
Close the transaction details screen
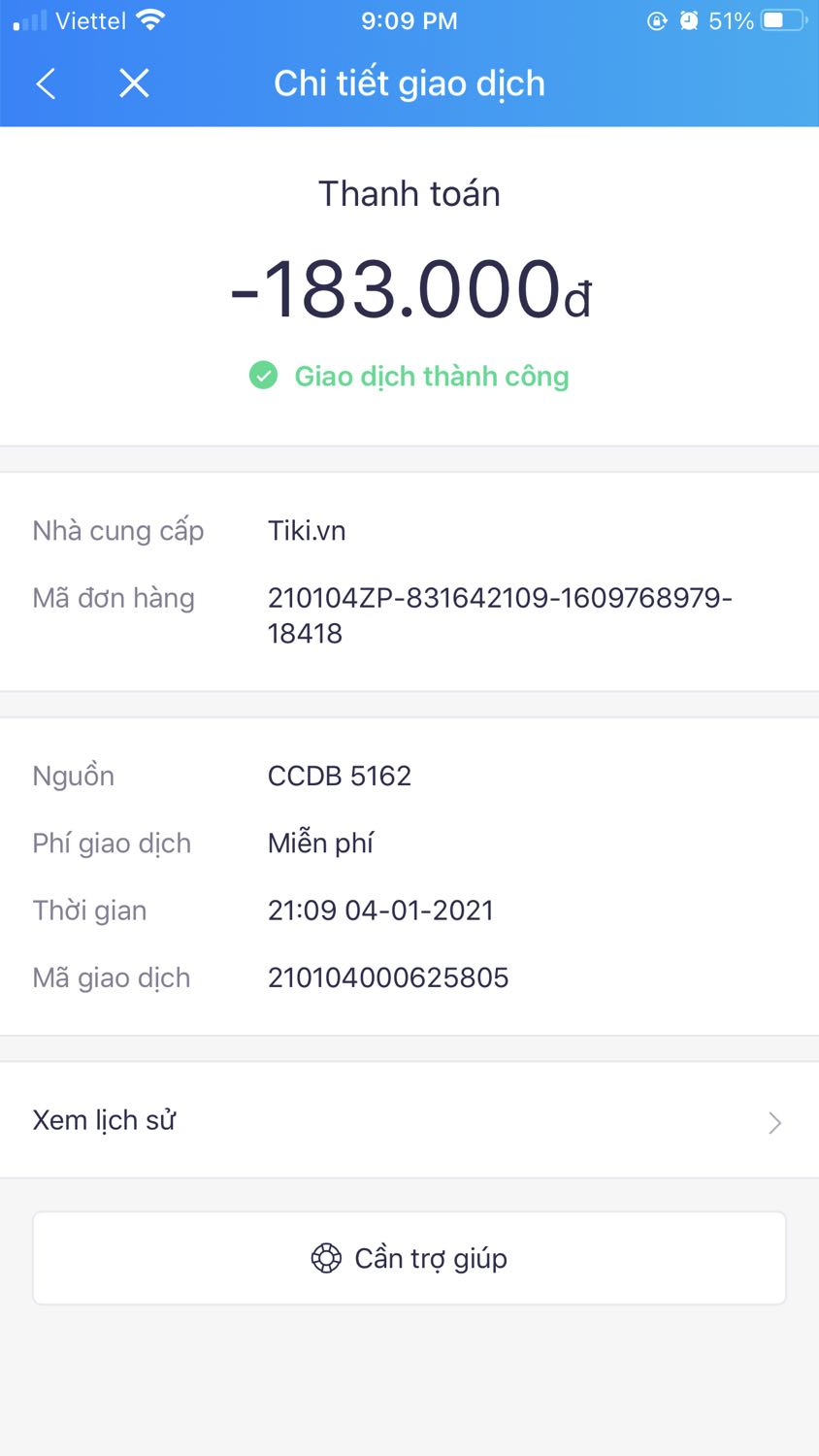click(x=134, y=83)
